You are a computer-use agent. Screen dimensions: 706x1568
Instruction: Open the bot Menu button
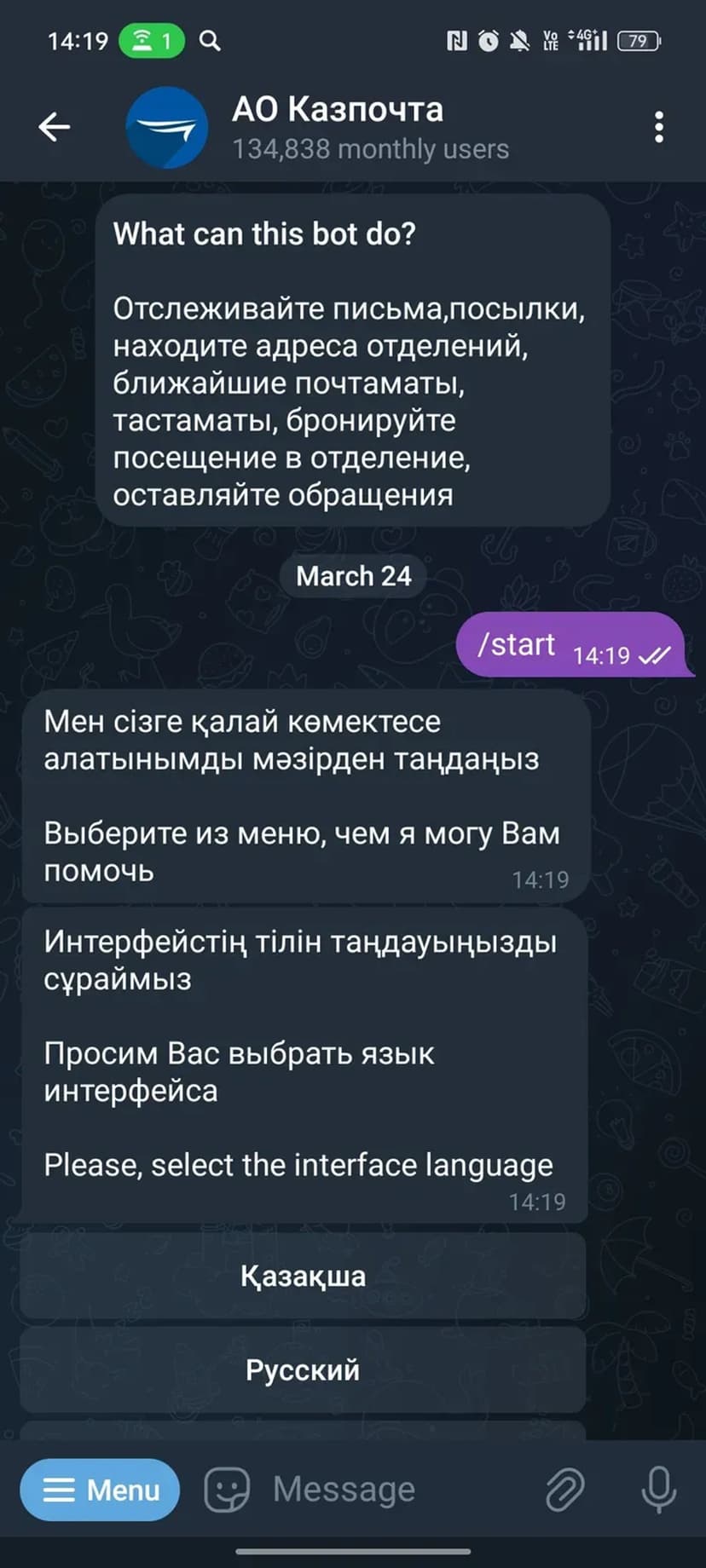[x=101, y=1490]
